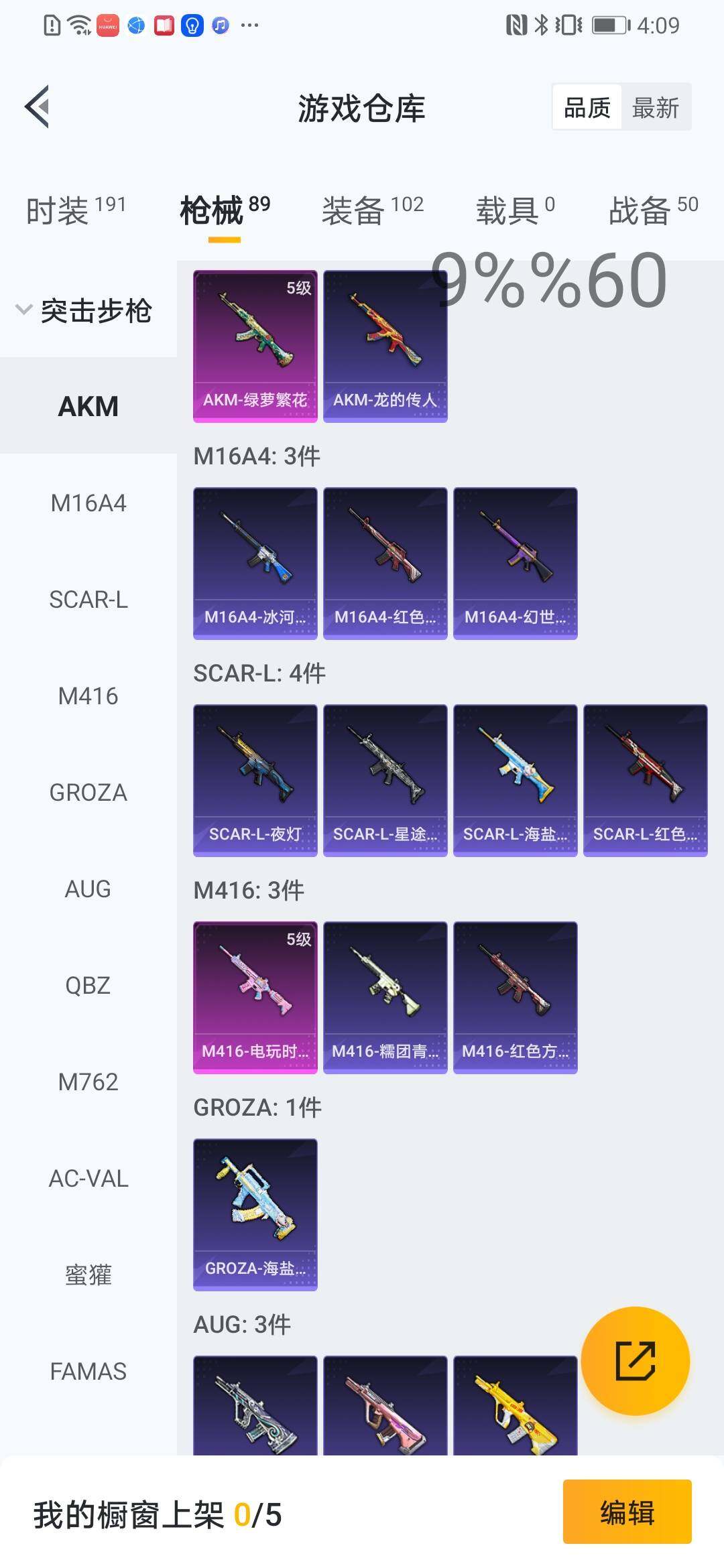
Task: Select M16A4 in the weapon sidebar
Action: (x=88, y=503)
